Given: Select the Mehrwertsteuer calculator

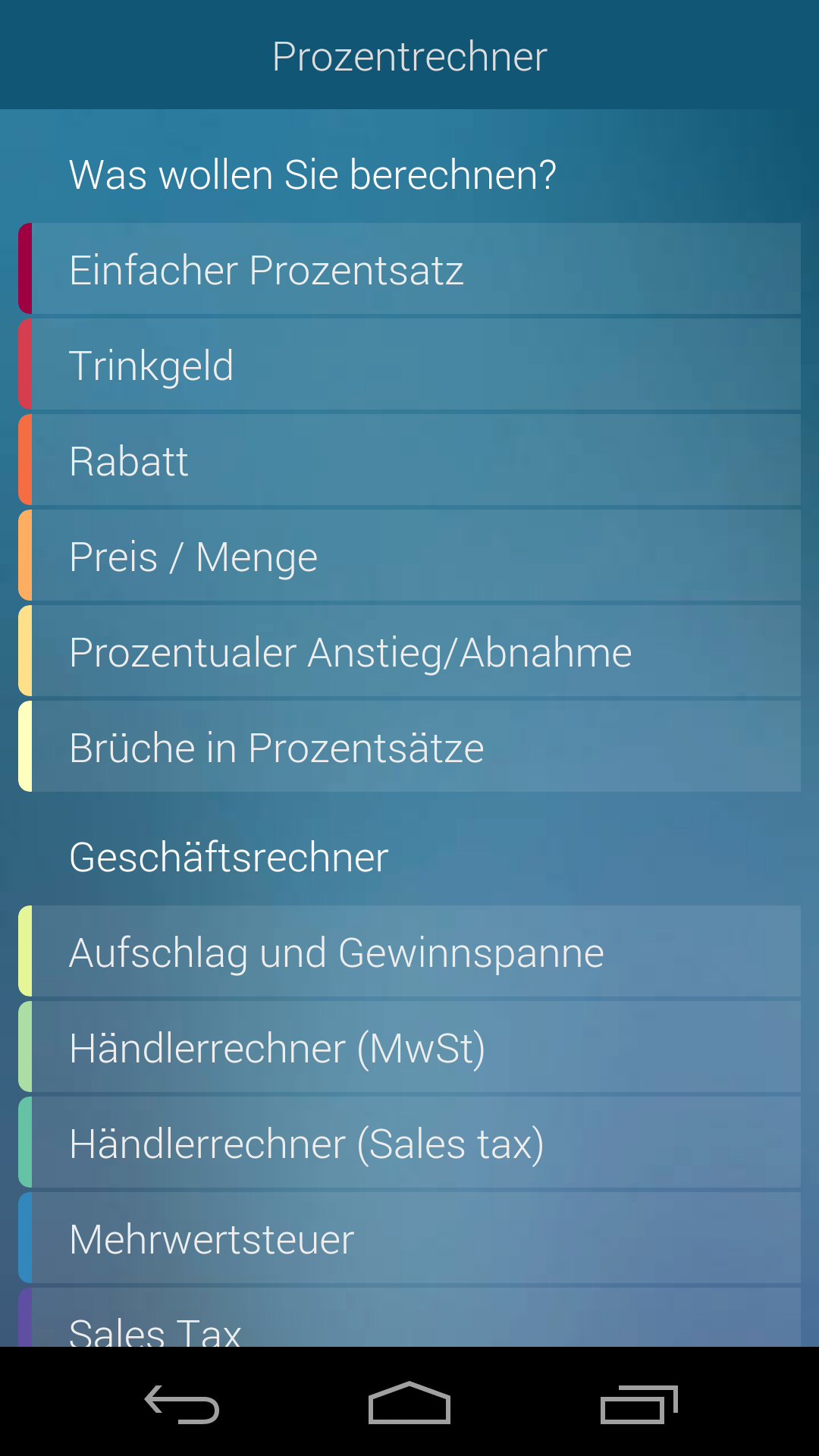Looking at the screenshot, I should (409, 1238).
